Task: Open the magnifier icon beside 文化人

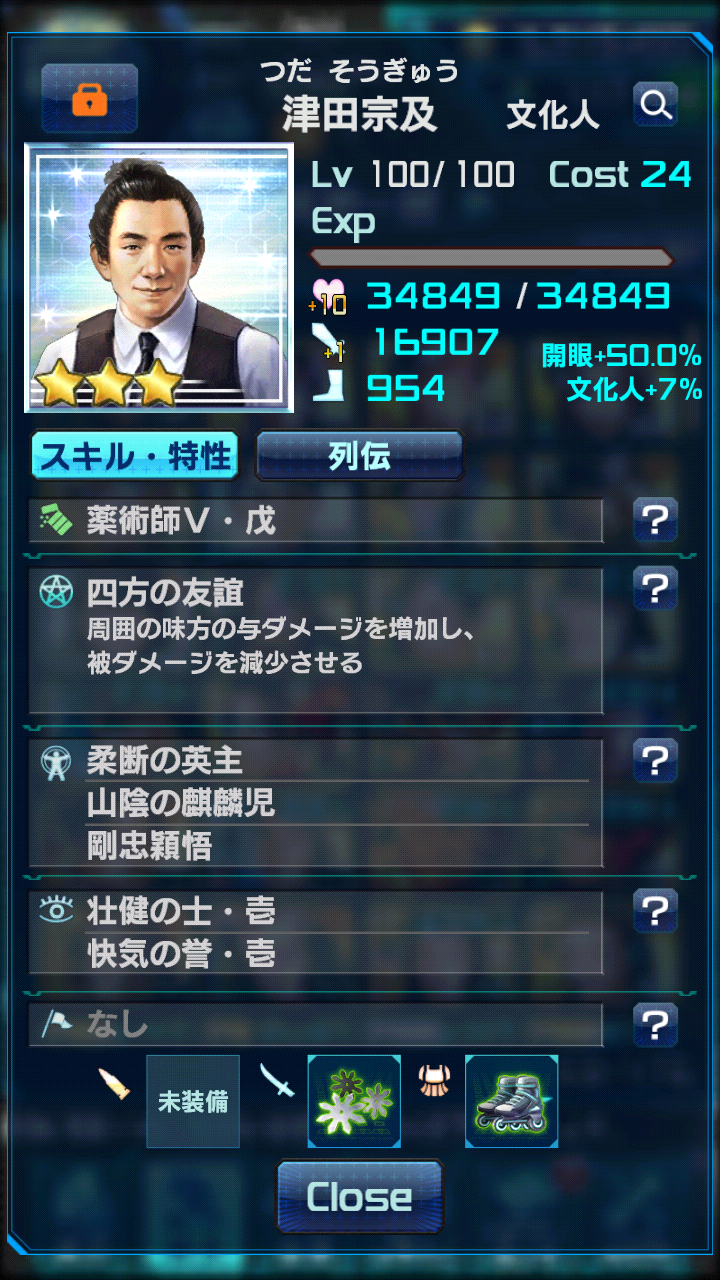Action: click(656, 104)
